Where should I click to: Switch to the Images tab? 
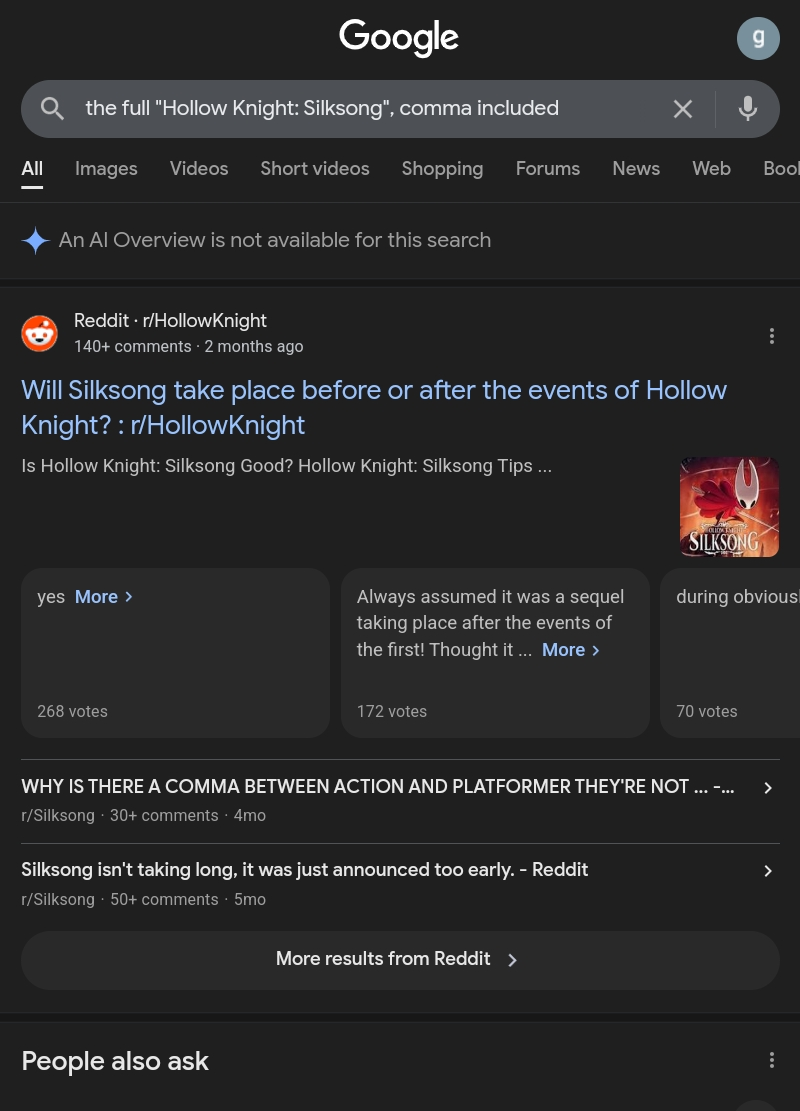(106, 169)
